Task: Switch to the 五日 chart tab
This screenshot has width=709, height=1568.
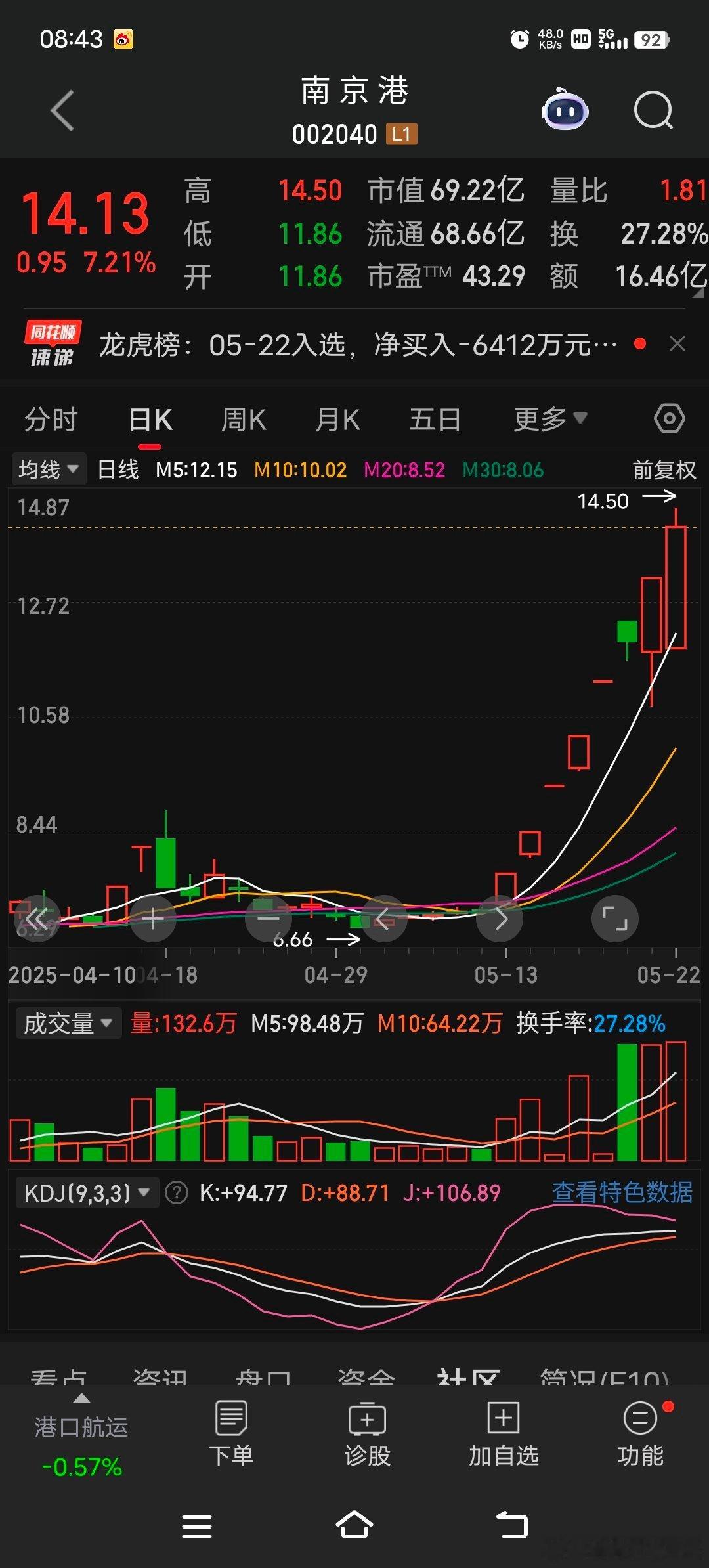Action: tap(435, 420)
